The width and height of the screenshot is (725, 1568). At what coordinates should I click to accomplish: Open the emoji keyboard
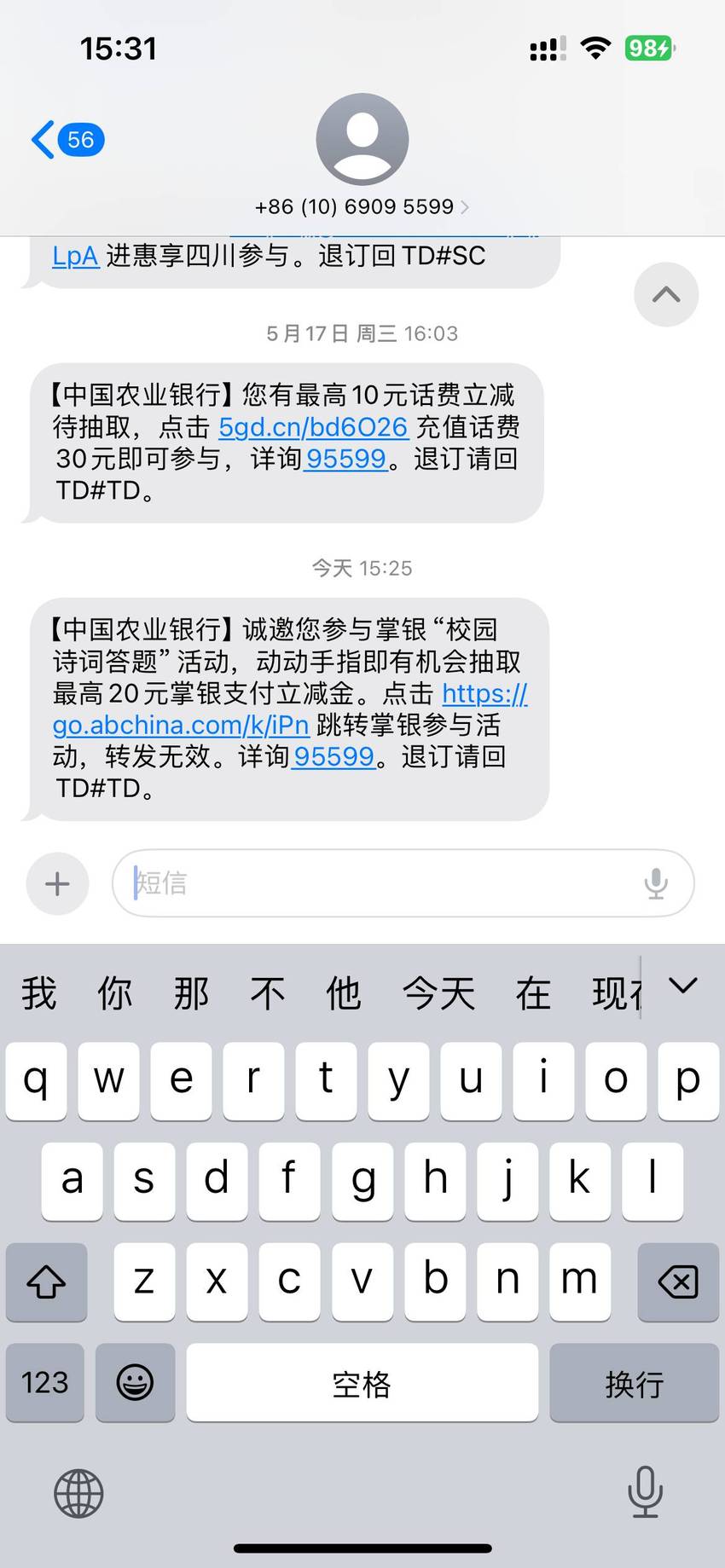tap(135, 1382)
